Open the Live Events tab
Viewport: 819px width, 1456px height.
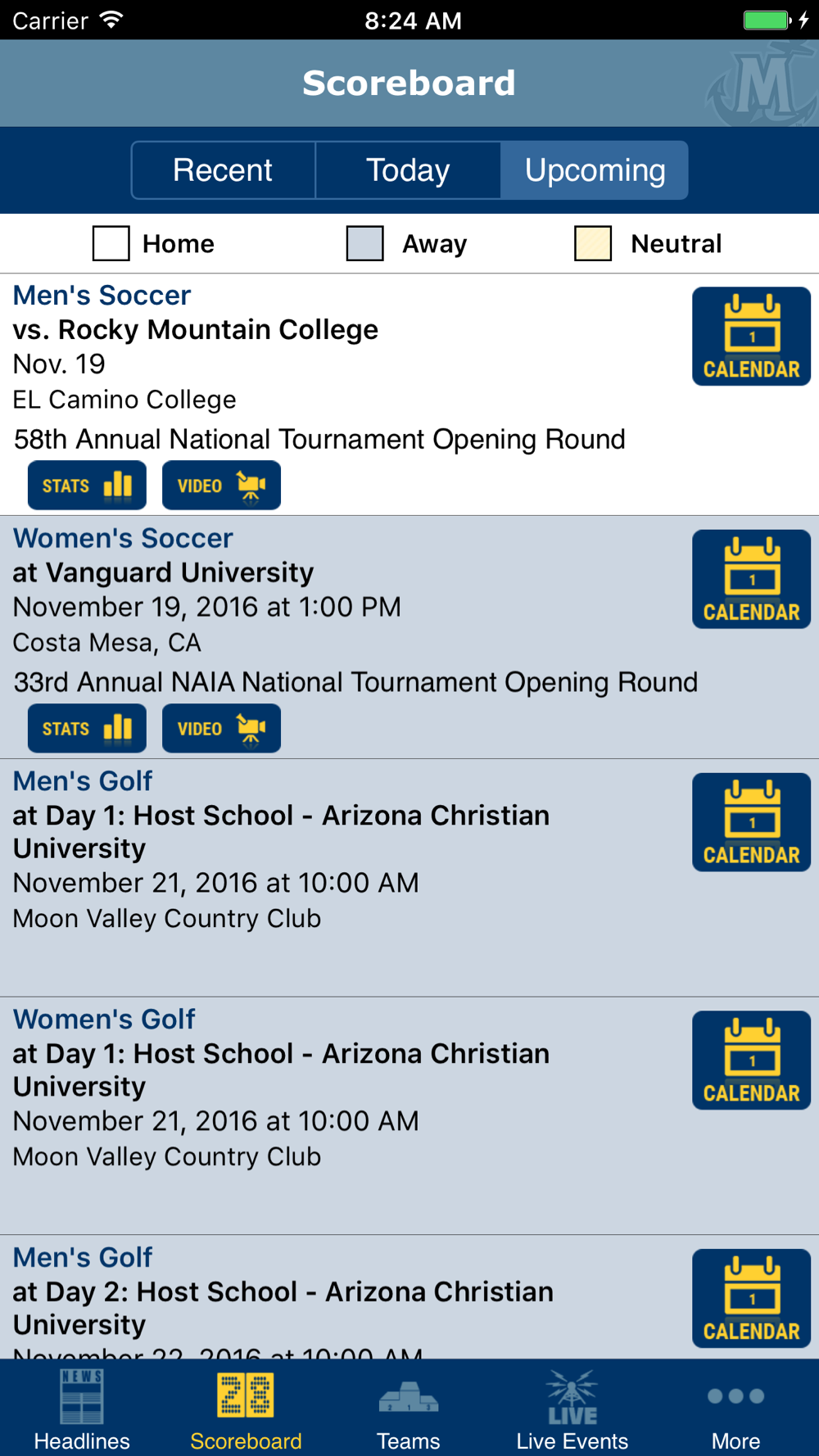pyautogui.click(x=572, y=1409)
